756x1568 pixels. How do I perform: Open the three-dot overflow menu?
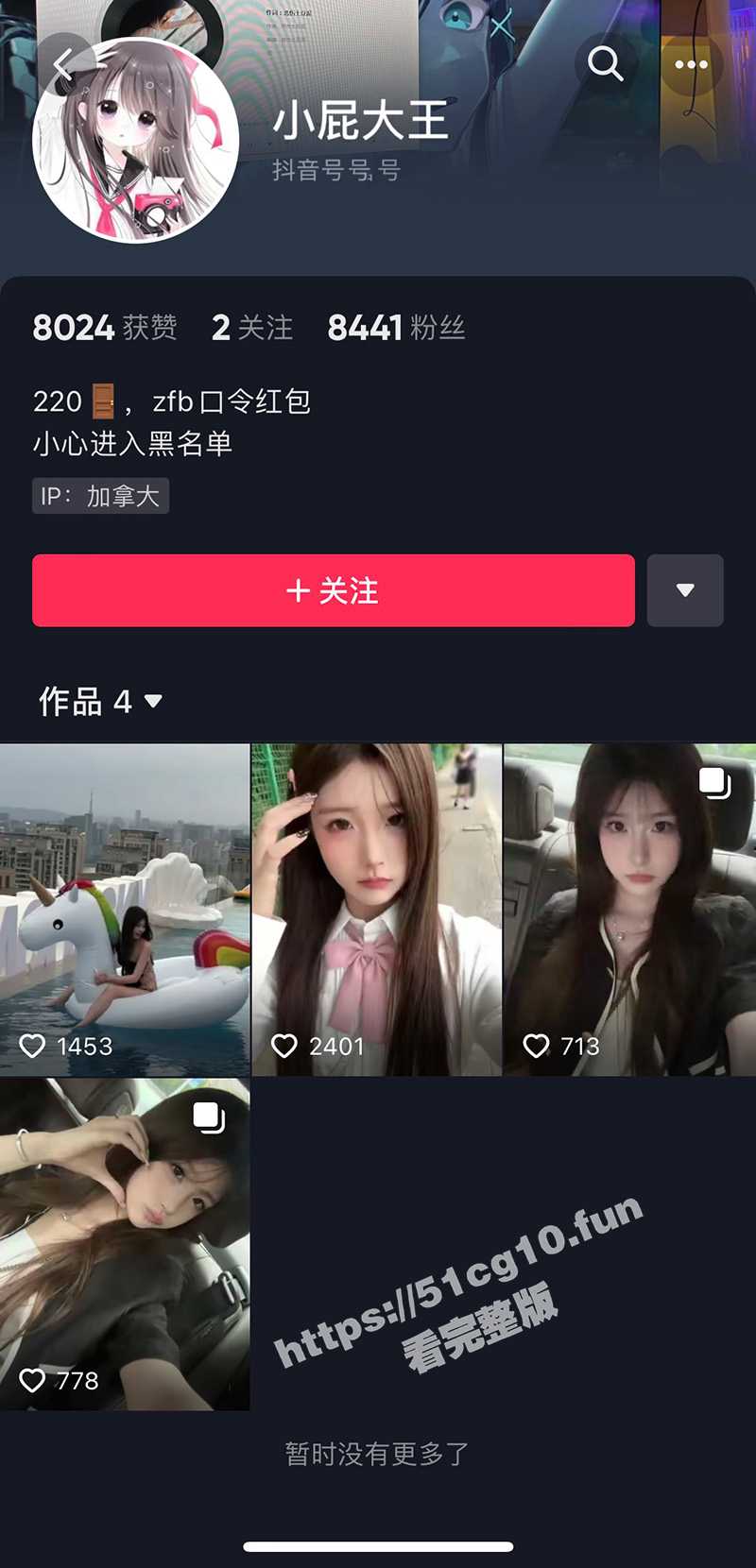pos(691,64)
